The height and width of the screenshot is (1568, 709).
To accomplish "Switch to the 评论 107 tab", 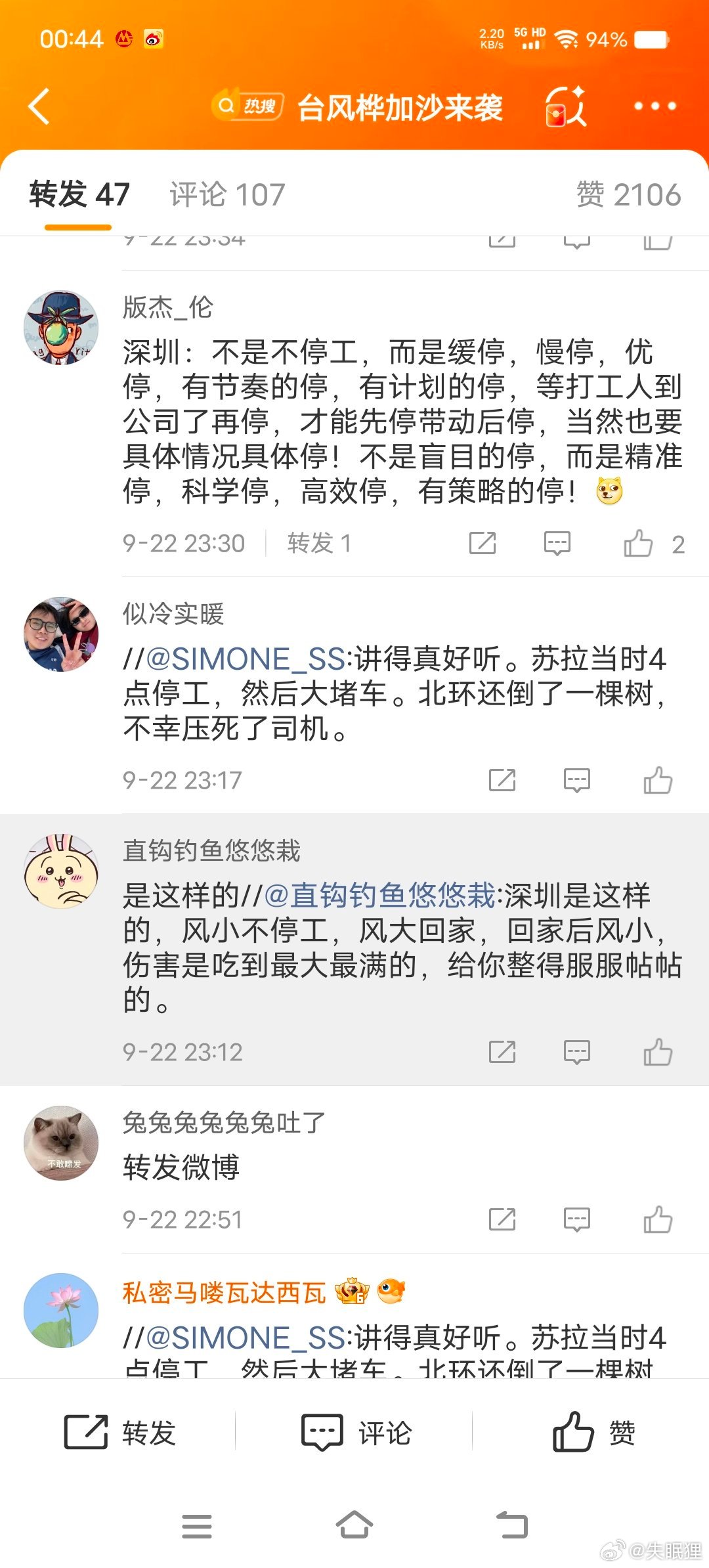I will click(226, 194).
